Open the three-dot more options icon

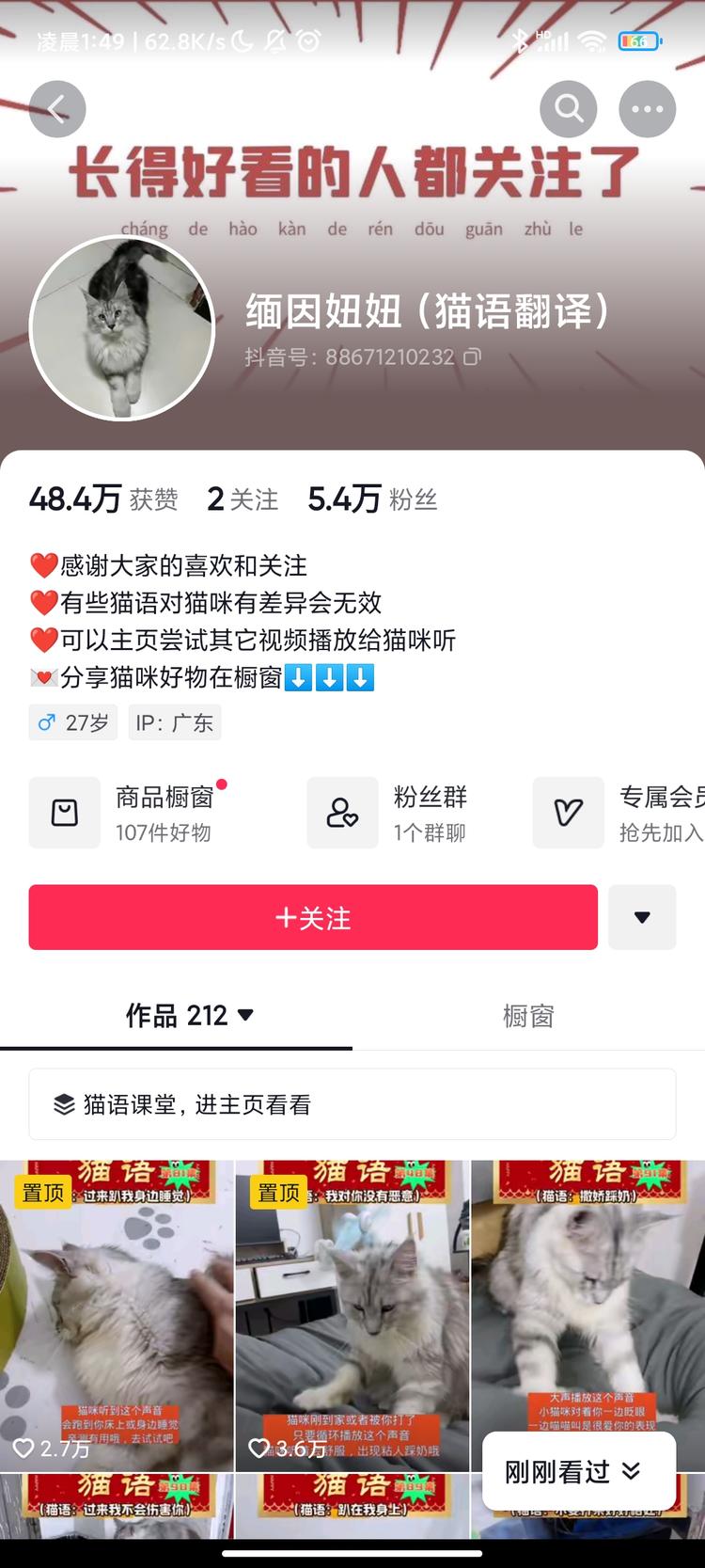(646, 108)
